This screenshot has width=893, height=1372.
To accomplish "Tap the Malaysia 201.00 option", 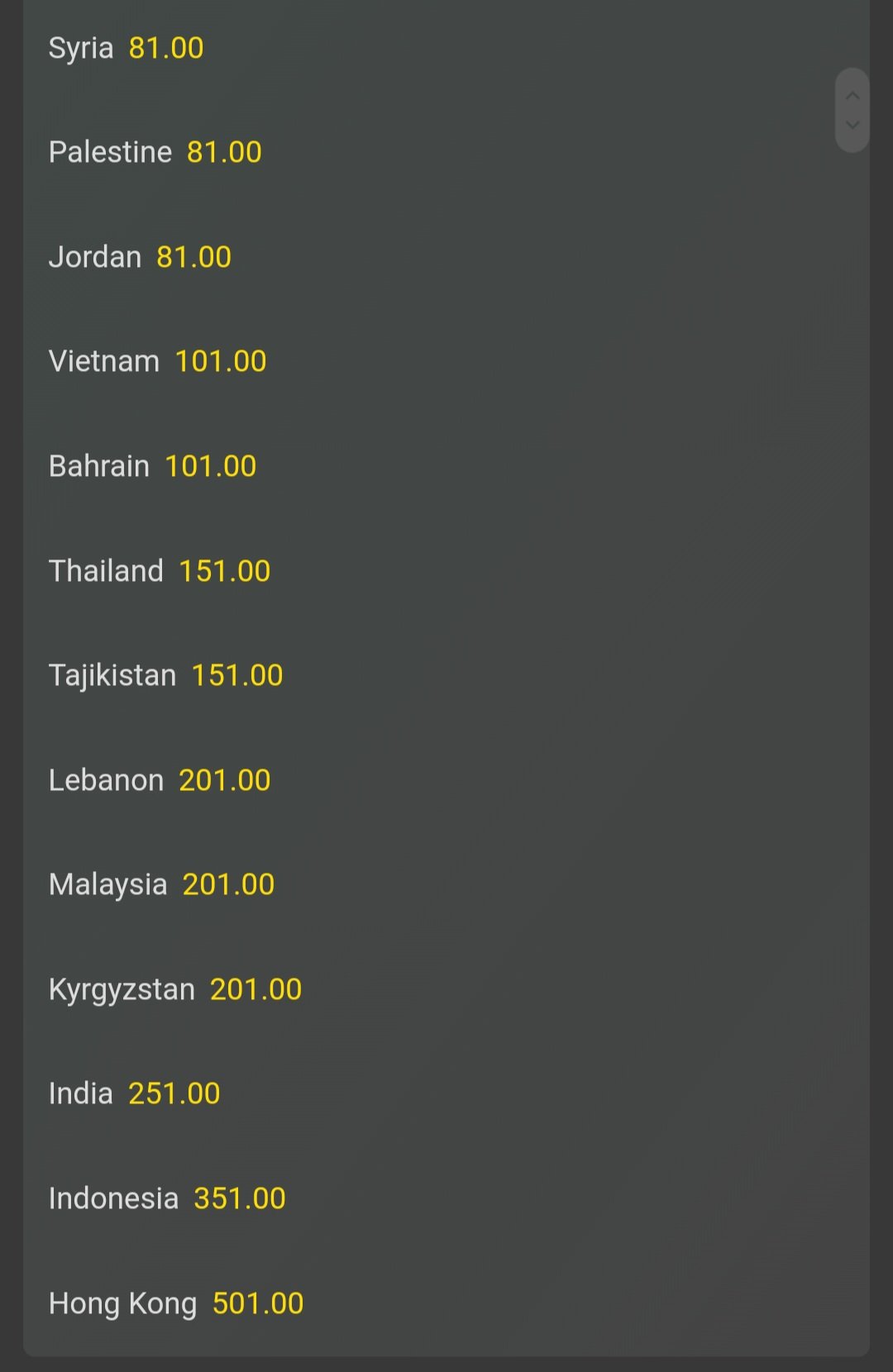I will 161,884.
